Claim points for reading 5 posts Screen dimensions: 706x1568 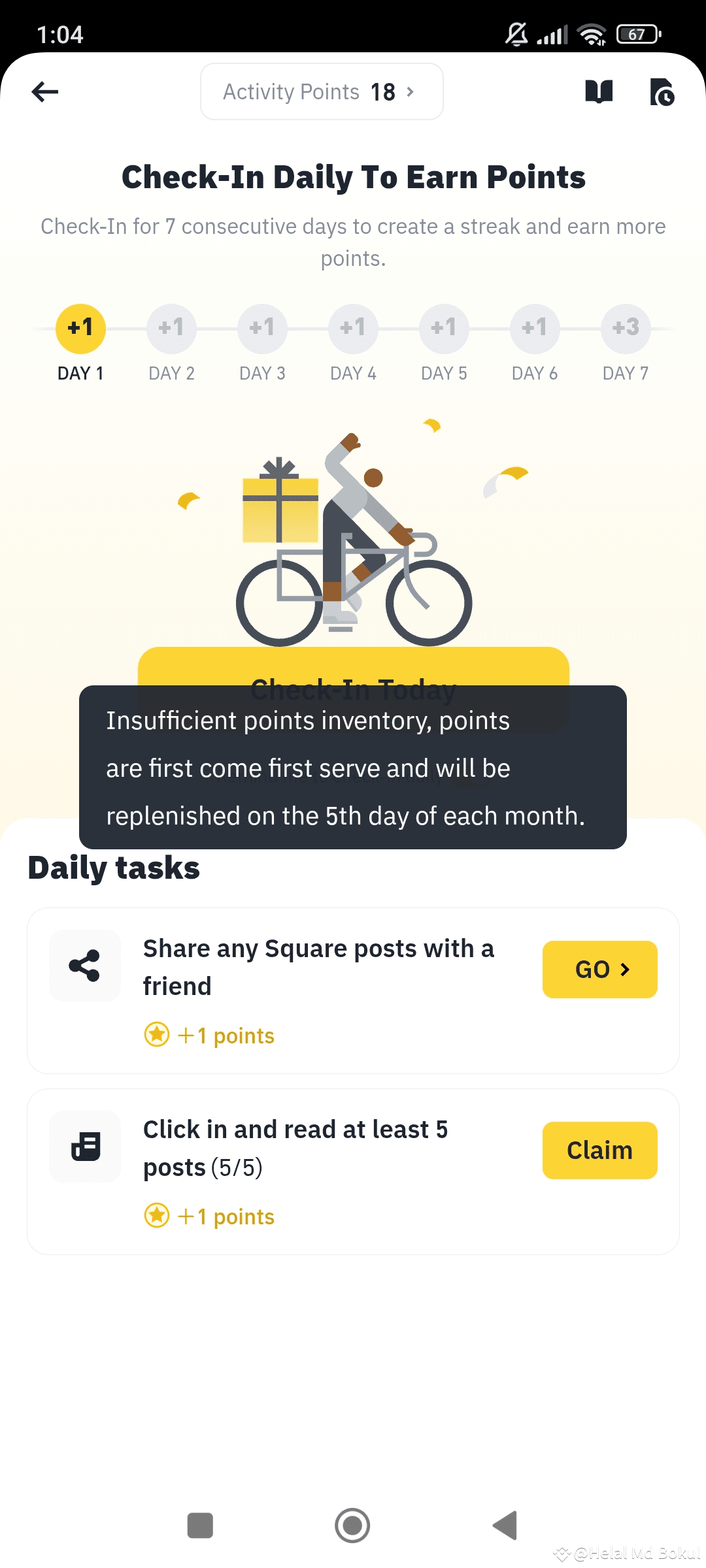click(599, 1150)
